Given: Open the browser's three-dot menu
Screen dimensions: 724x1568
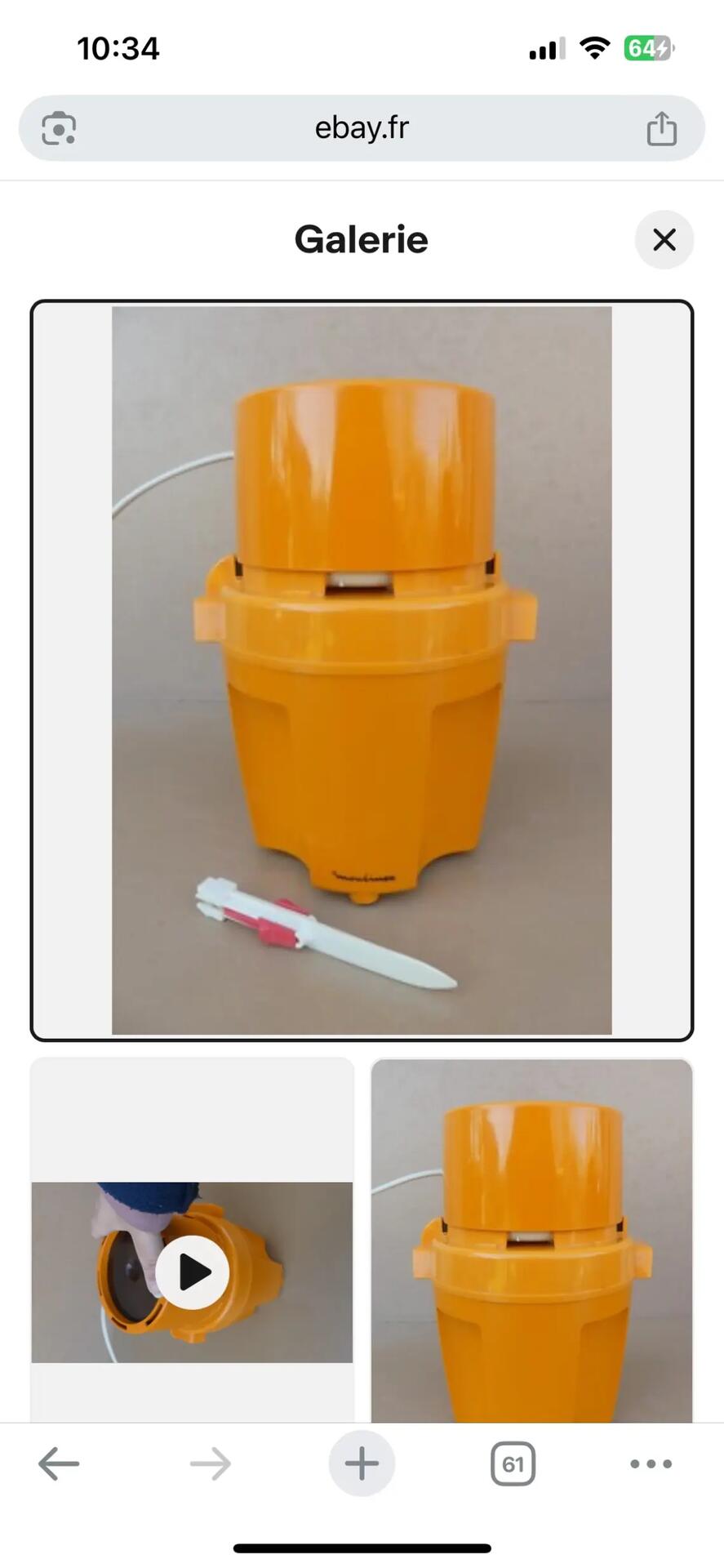Looking at the screenshot, I should tap(651, 1464).
